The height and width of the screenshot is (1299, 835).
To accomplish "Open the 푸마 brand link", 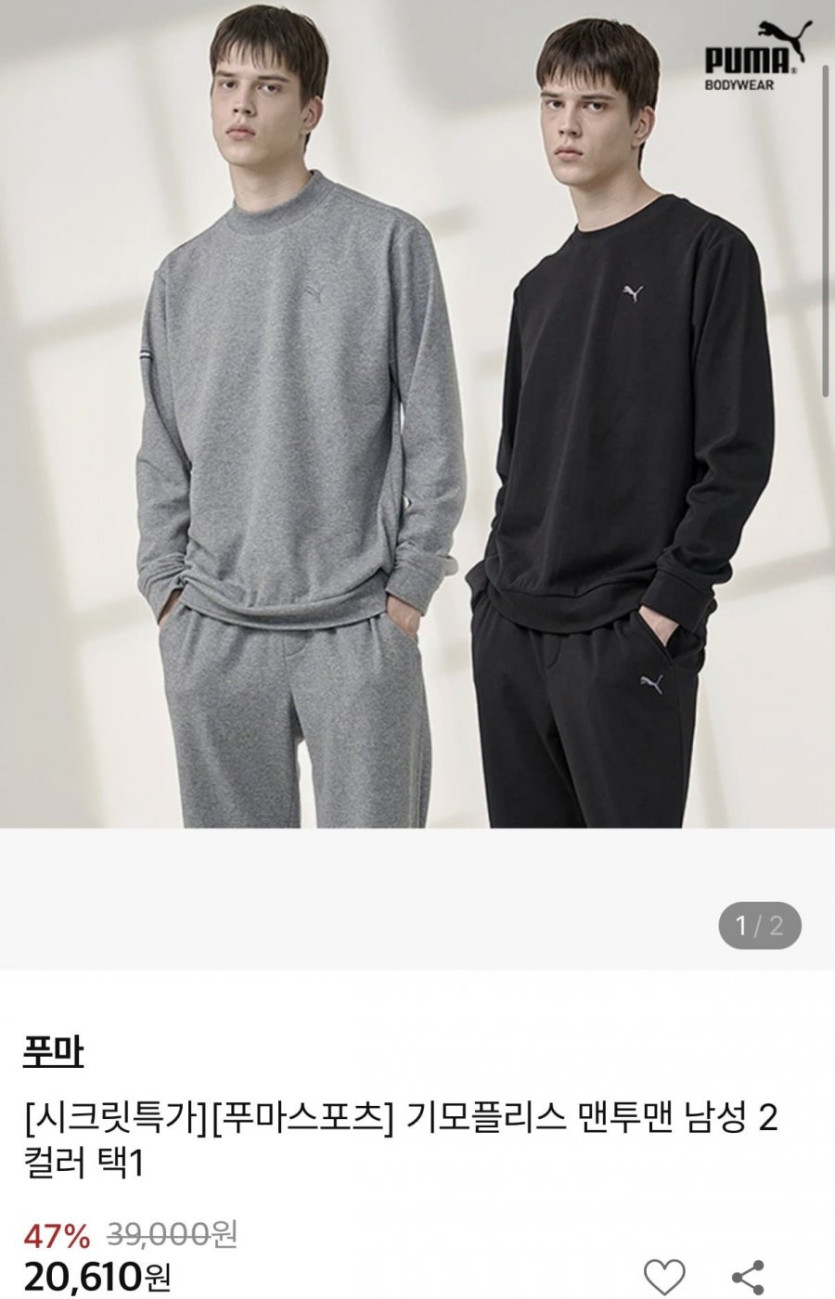I will point(52,1053).
